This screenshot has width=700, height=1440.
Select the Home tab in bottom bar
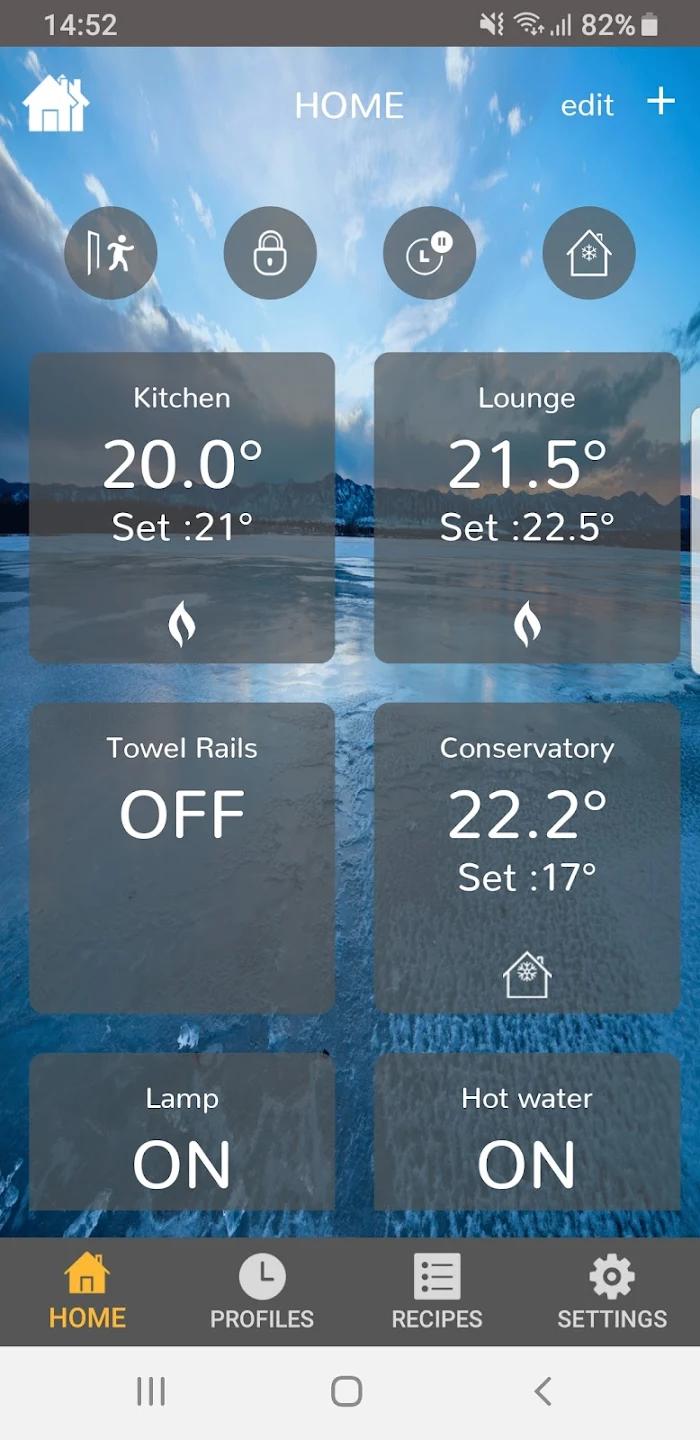tap(87, 1292)
